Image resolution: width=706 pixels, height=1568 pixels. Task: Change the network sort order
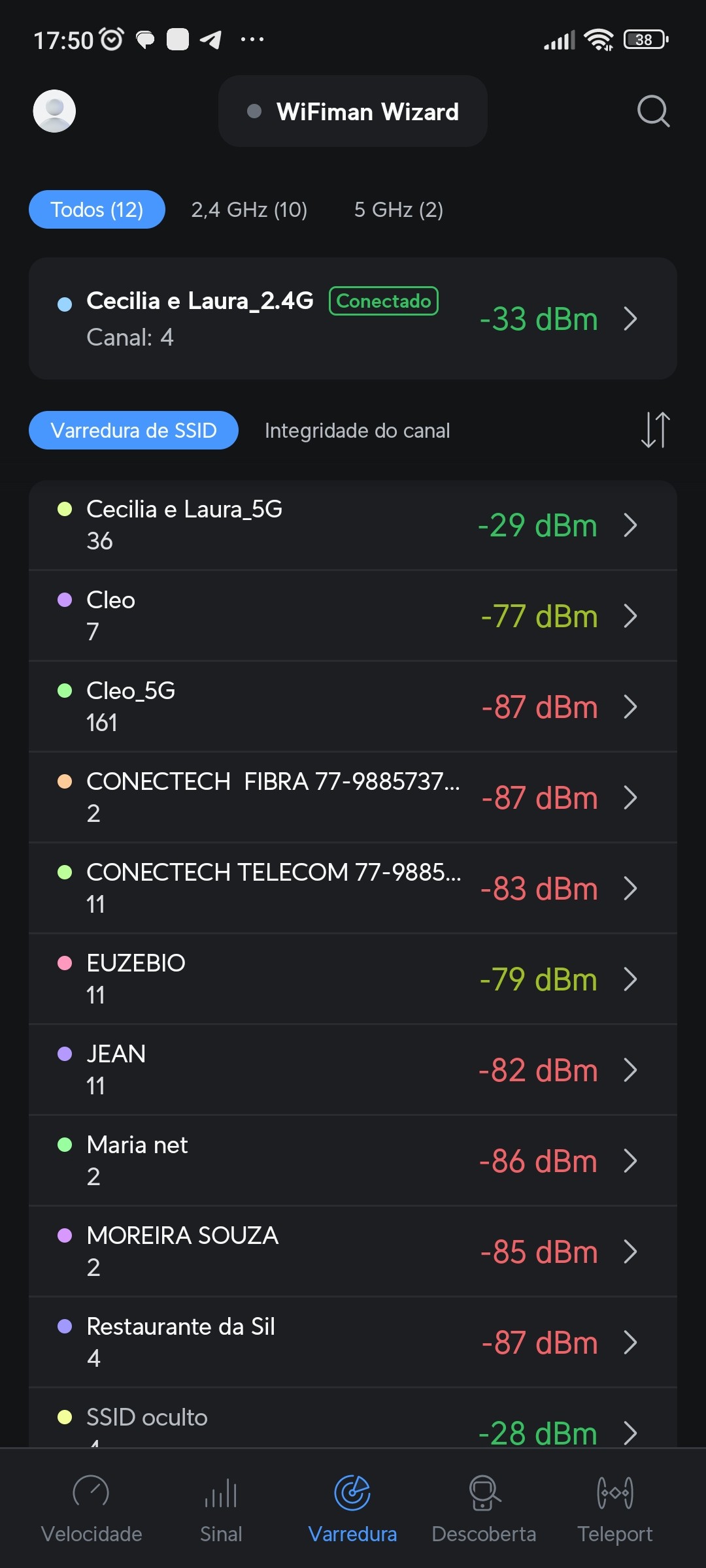click(x=655, y=430)
